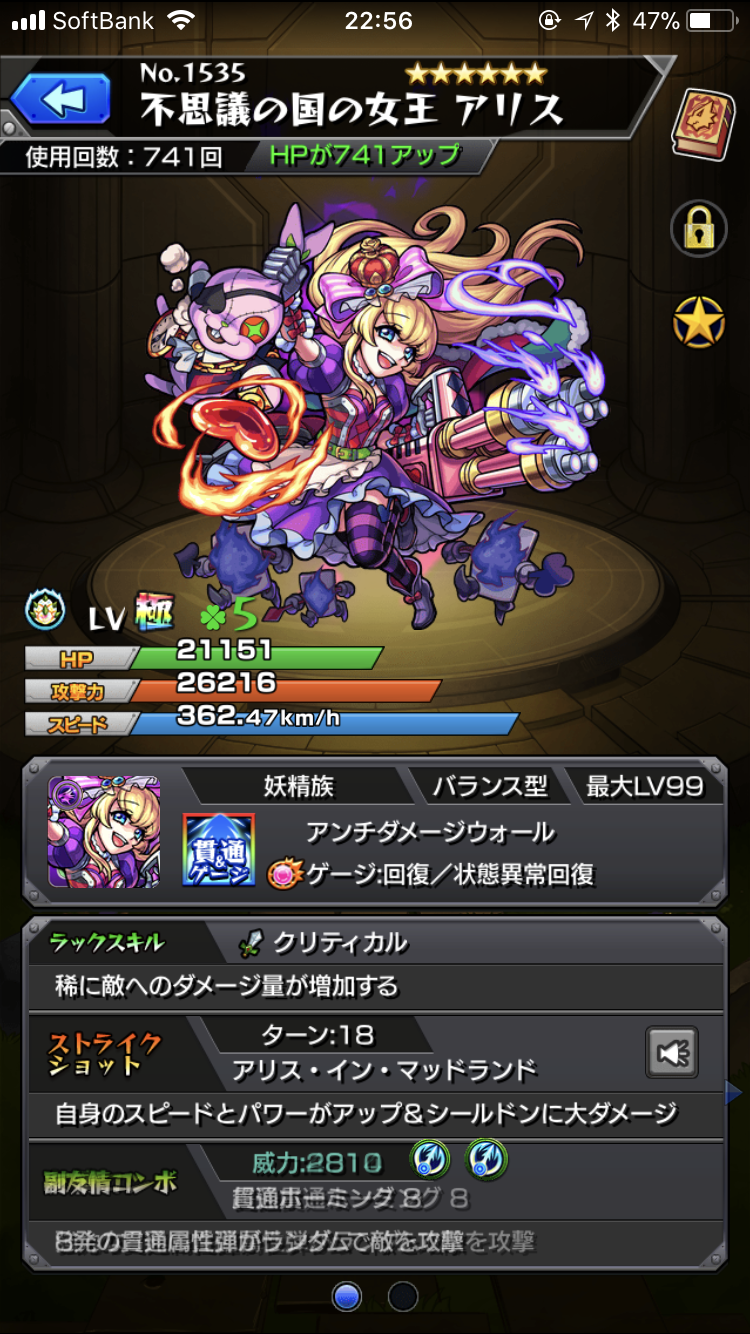Mark as favorite with the star icon
The width and height of the screenshot is (750, 1334).
pyautogui.click(x=698, y=323)
